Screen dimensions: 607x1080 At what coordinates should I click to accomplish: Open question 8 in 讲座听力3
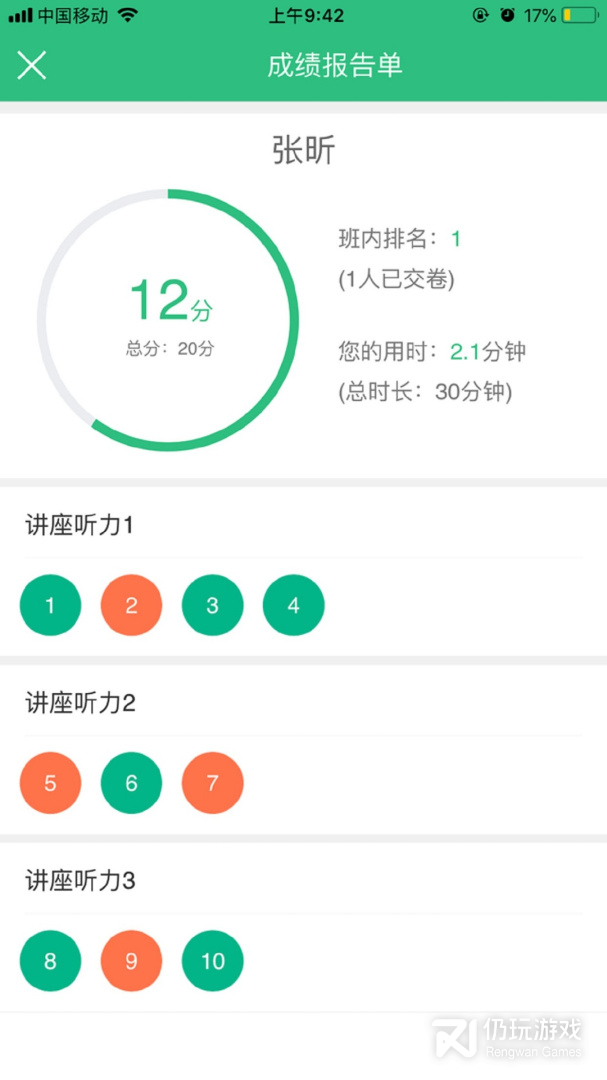(x=50, y=961)
